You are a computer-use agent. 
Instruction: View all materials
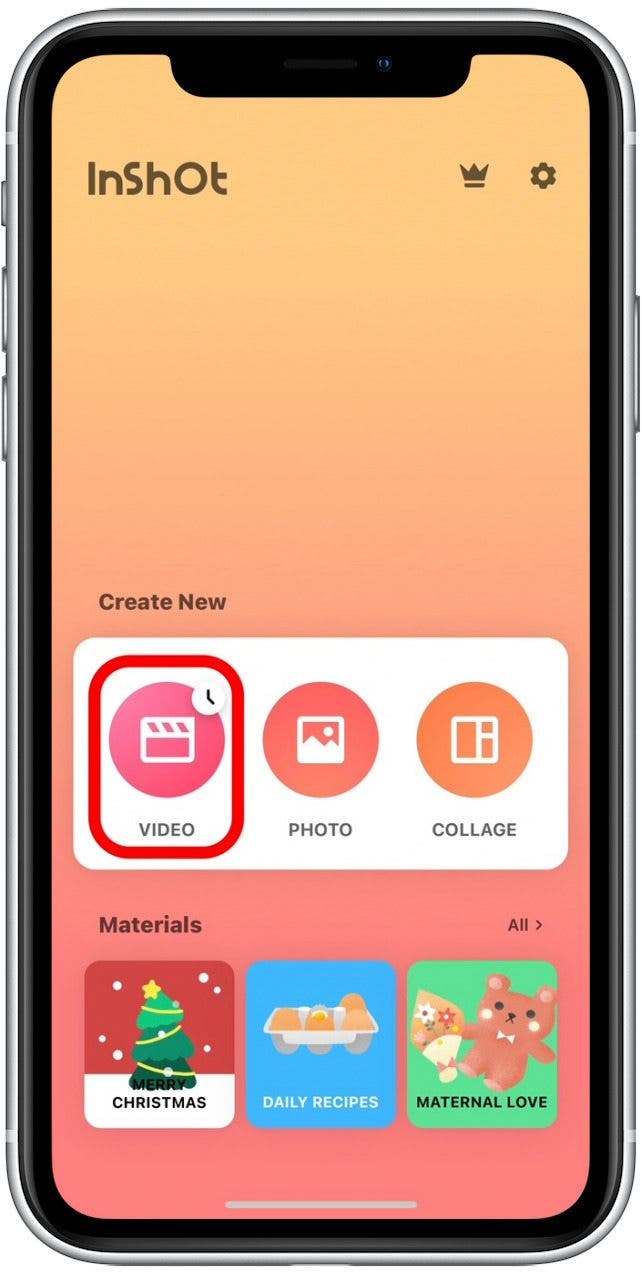[x=524, y=925]
